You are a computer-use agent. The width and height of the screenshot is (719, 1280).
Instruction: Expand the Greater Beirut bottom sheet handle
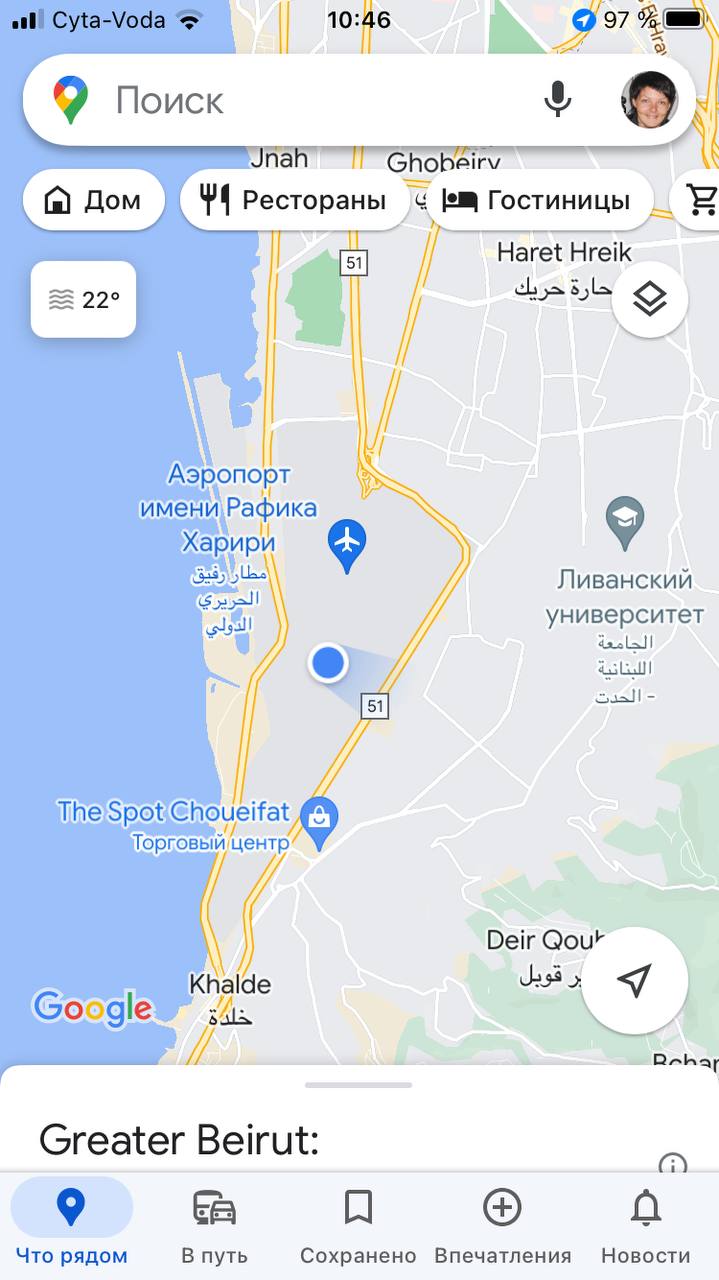(x=358, y=1085)
